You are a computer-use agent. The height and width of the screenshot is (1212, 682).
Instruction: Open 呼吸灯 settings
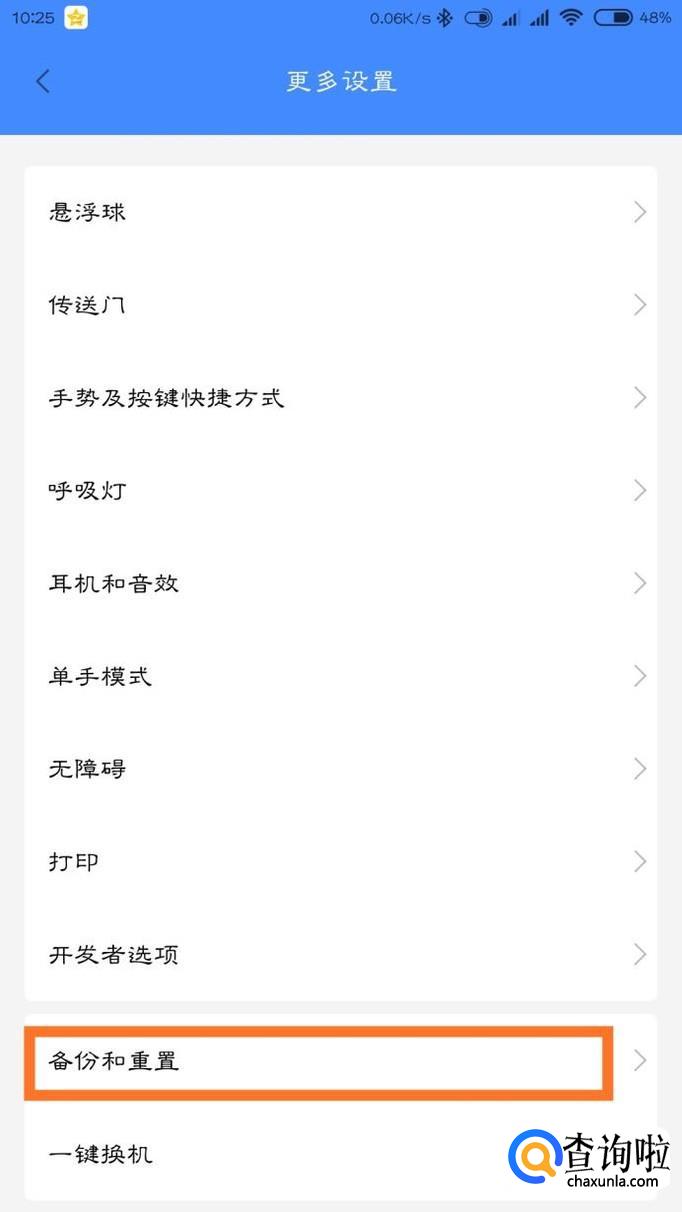point(340,491)
